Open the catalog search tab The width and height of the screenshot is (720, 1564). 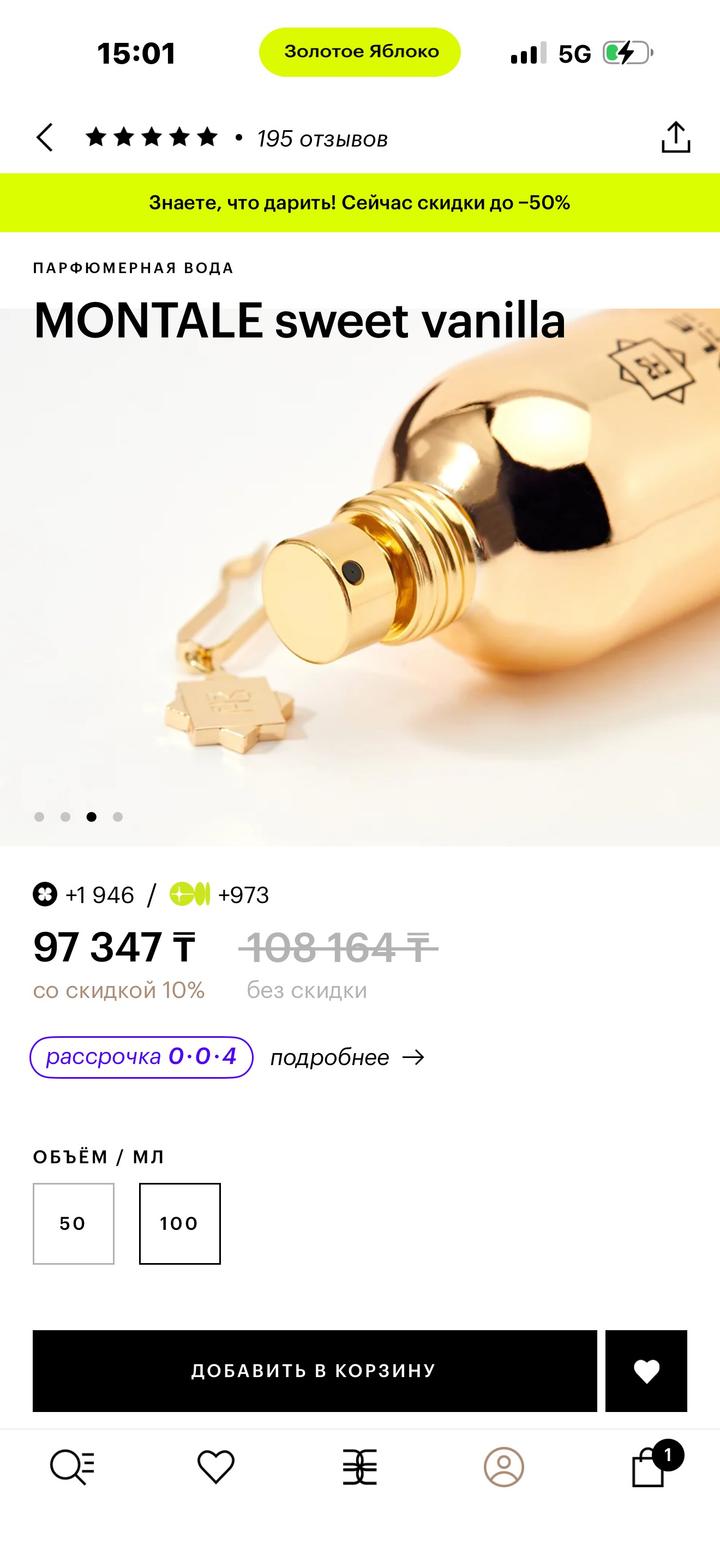click(x=72, y=1467)
